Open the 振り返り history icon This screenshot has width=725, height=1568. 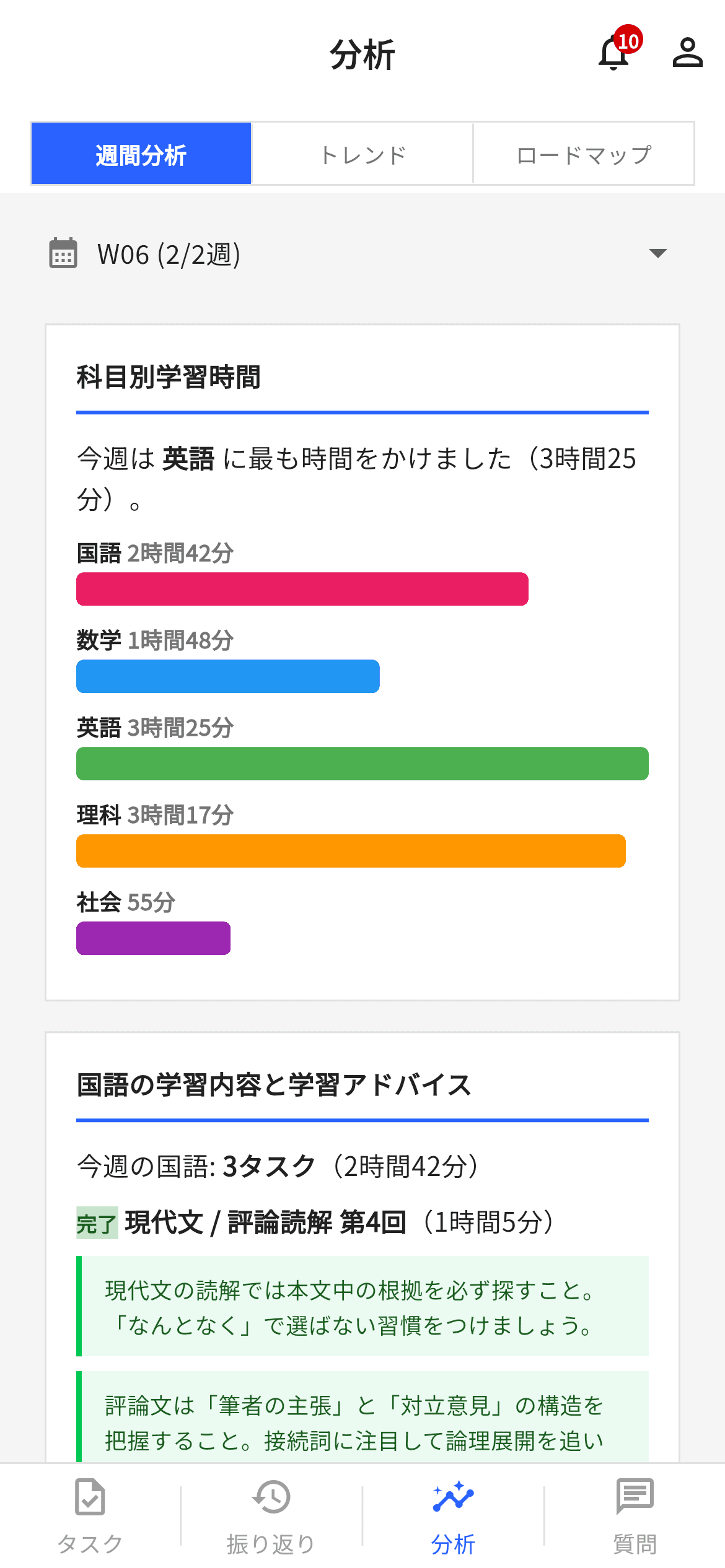pyautogui.click(x=271, y=1499)
